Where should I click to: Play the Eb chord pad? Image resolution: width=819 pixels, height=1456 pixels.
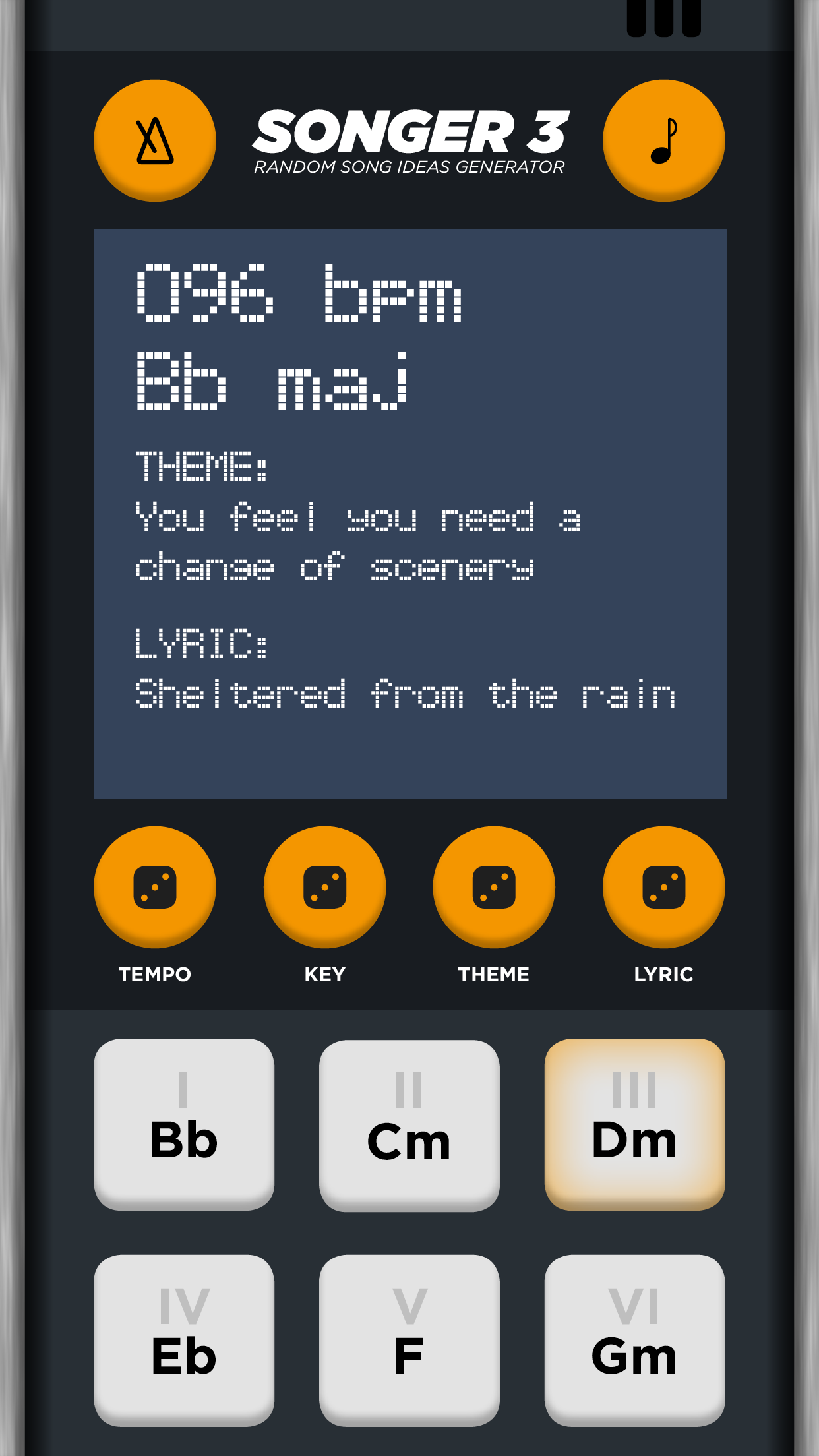184,1340
